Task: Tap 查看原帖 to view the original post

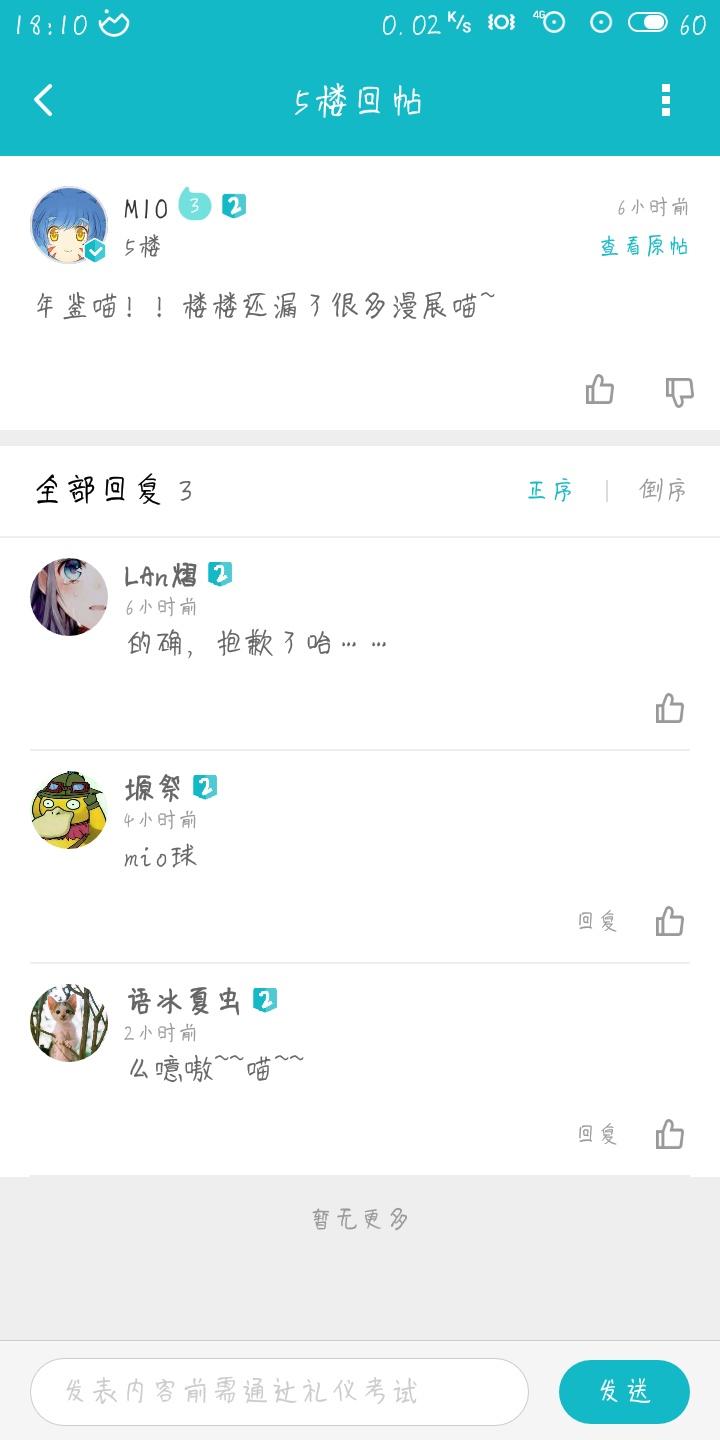Action: 644,246
